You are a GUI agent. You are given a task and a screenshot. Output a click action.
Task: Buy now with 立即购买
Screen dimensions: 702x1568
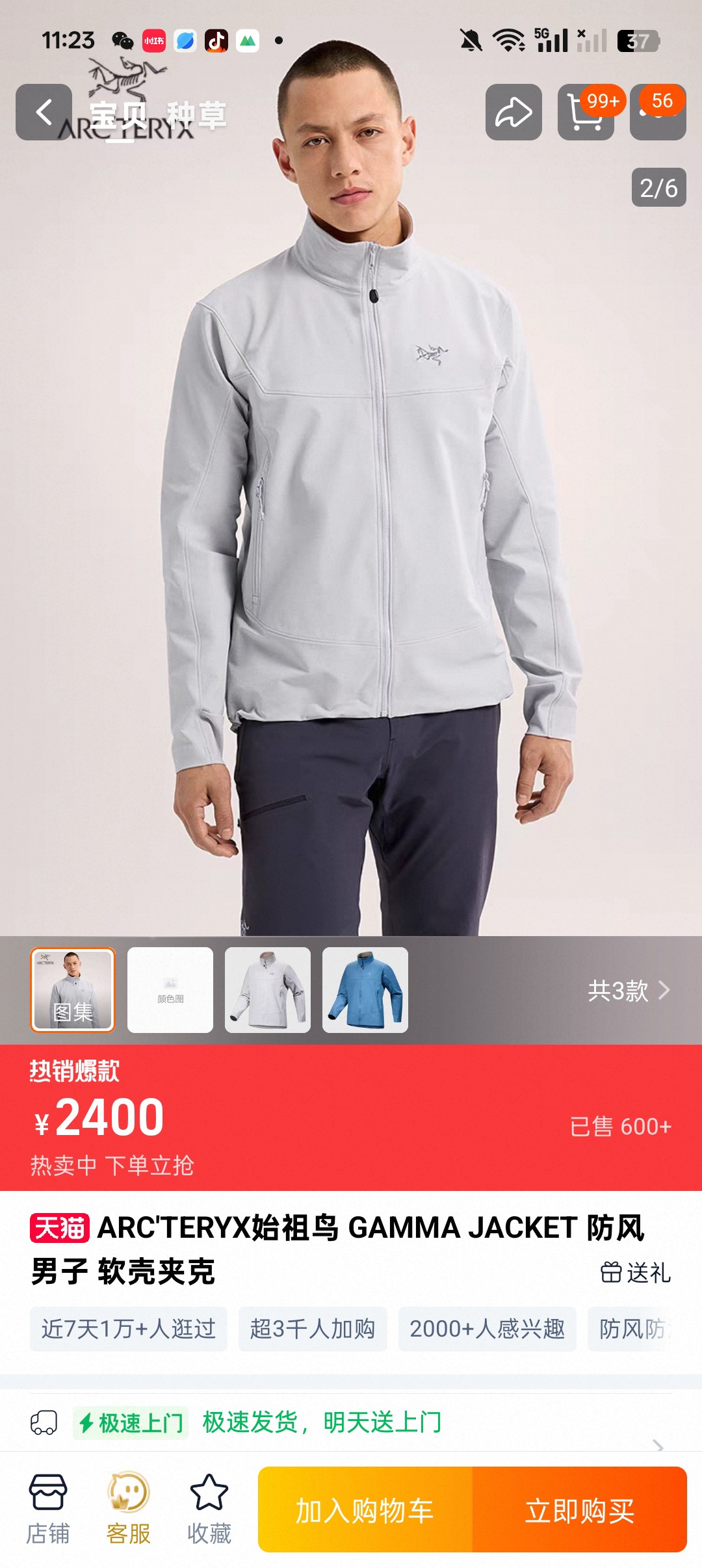(579, 1509)
